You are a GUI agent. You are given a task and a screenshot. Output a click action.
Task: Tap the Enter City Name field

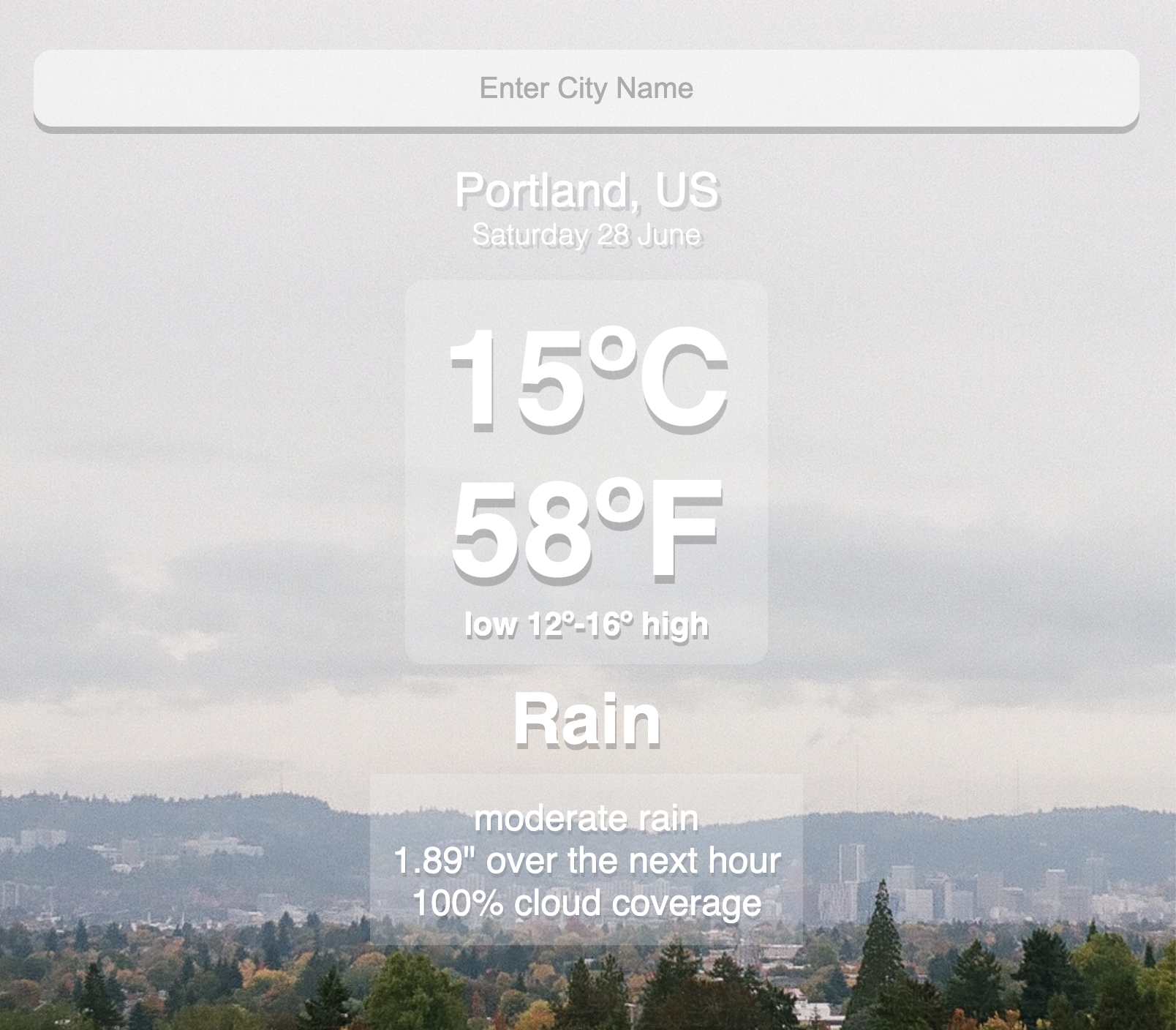[x=587, y=89]
